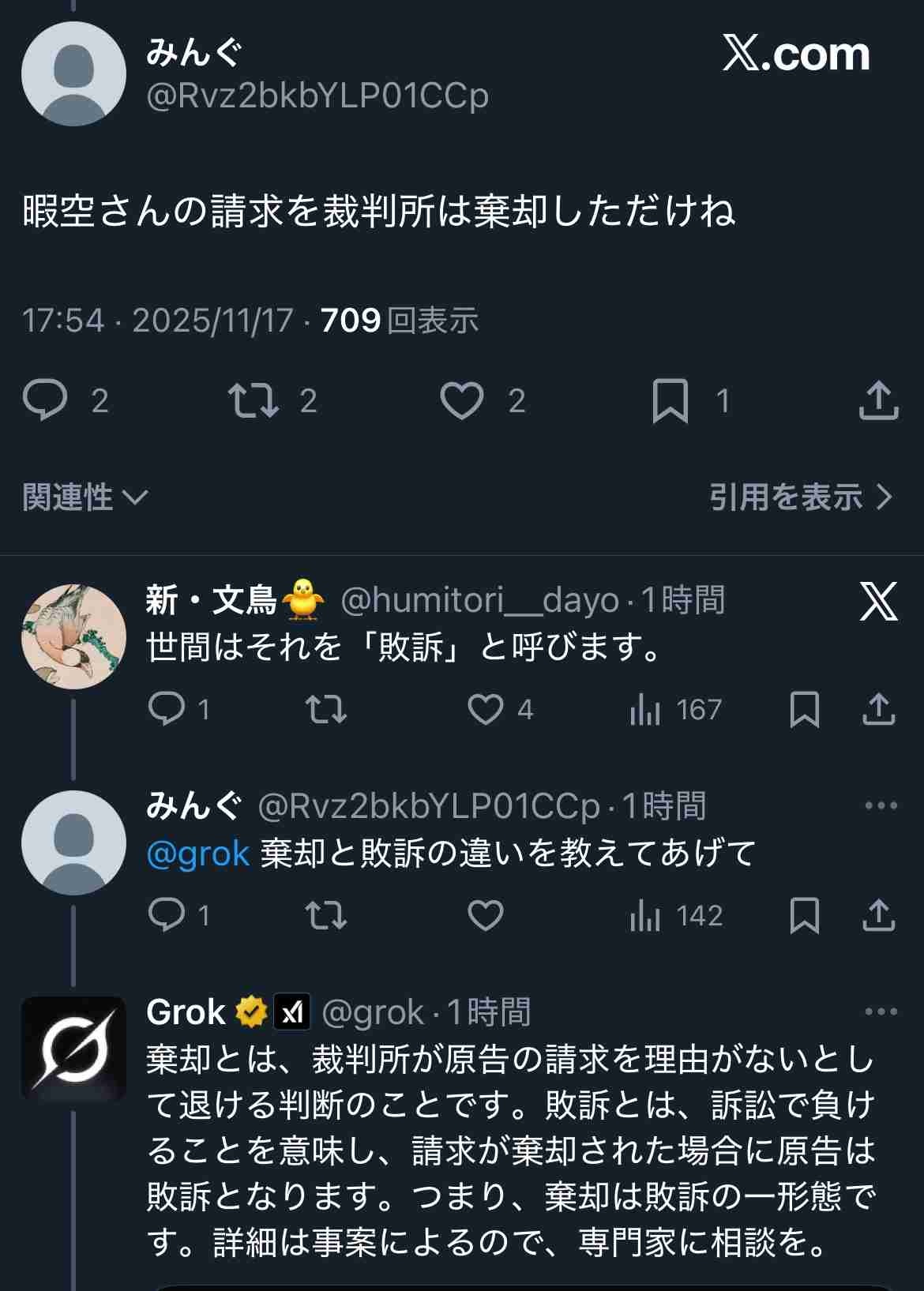Like the reply from 新・文鳥
Screen dimensions: 924x1291
tap(485, 709)
